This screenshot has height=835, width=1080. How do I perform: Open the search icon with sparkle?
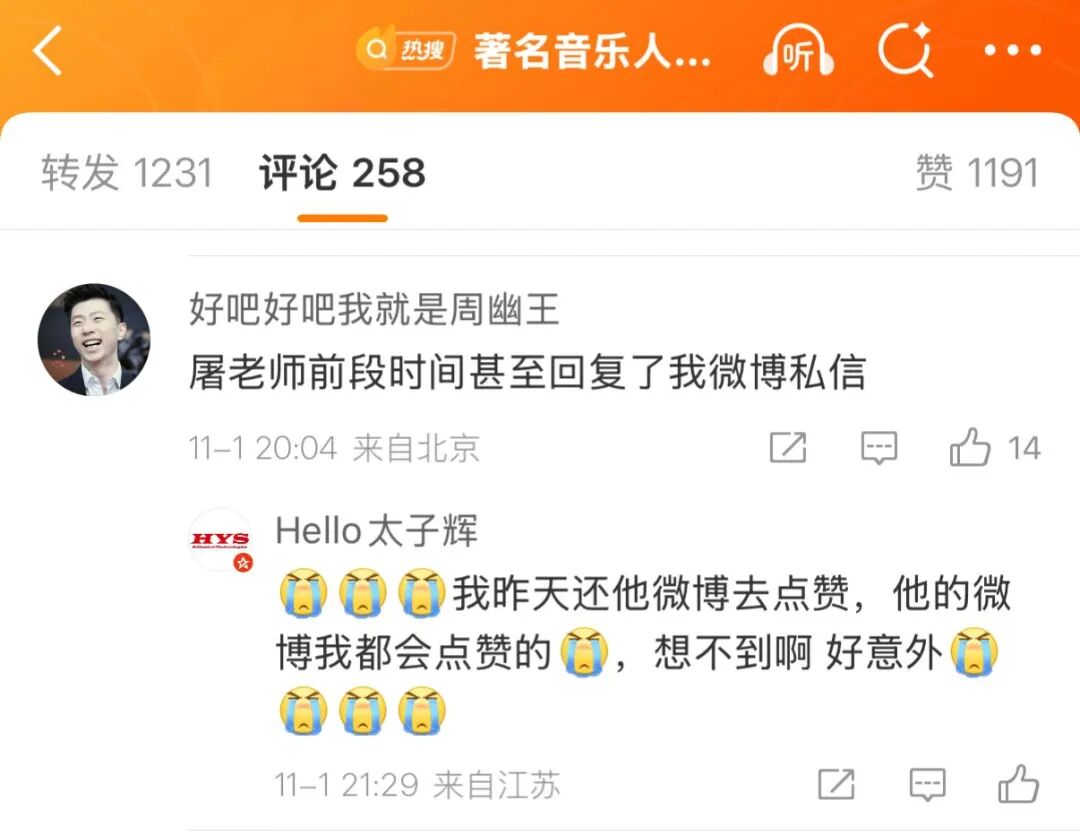coord(906,50)
